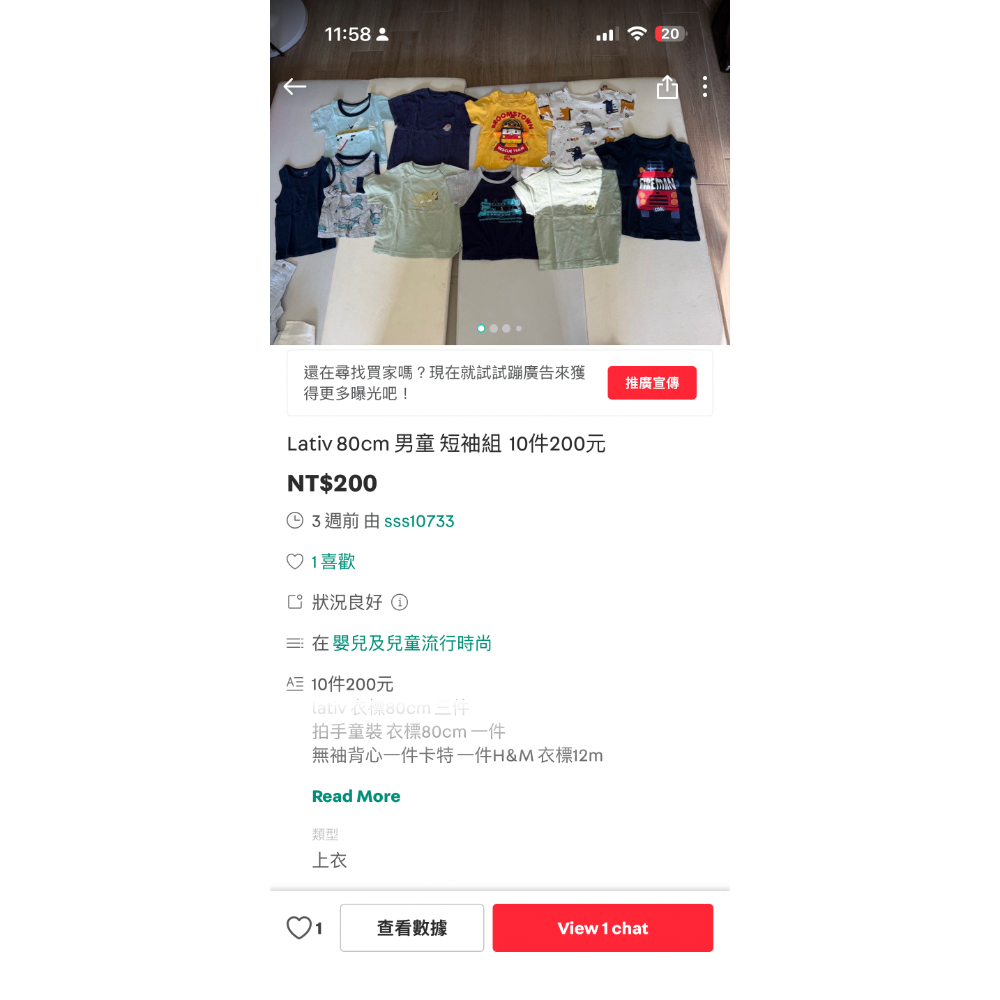This screenshot has width=1000, height=1000.
Task: Tap the 推廣宣傳 promote button
Action: 652,383
